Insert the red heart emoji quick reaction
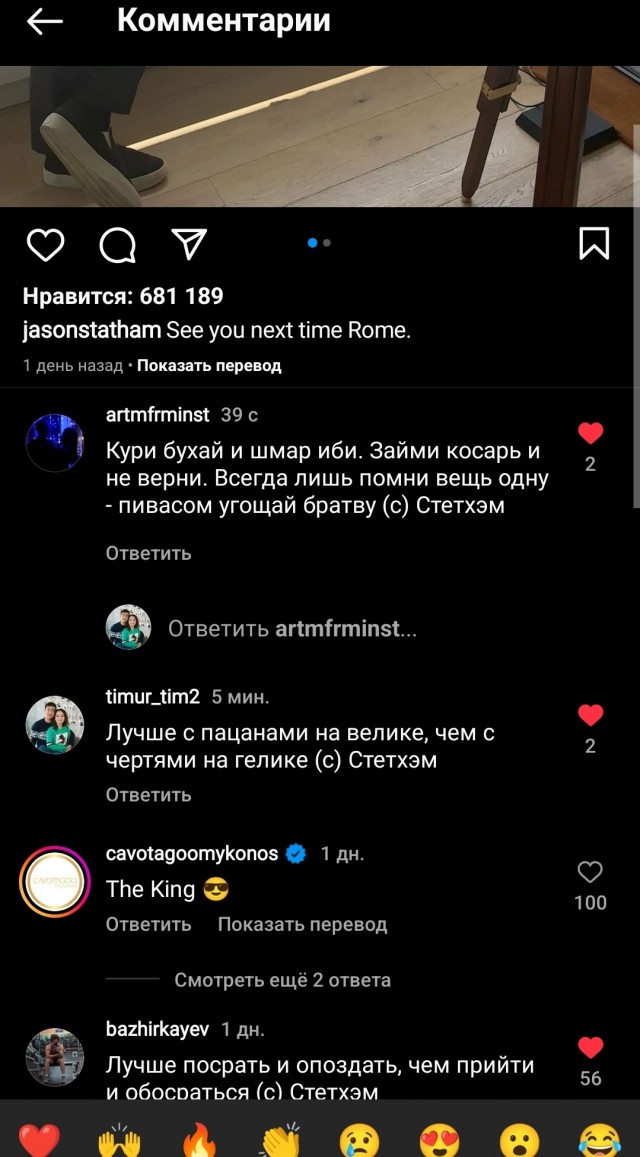Viewport: 640px width, 1157px height. 39,1139
